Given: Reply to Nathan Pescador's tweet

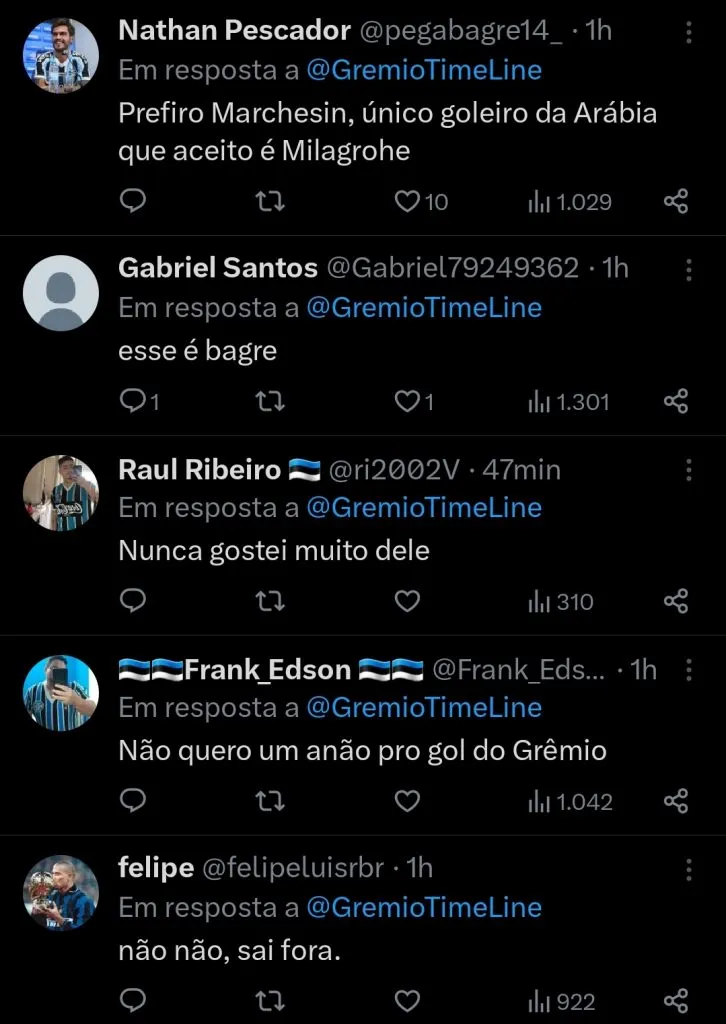Looking at the screenshot, I should (132, 201).
